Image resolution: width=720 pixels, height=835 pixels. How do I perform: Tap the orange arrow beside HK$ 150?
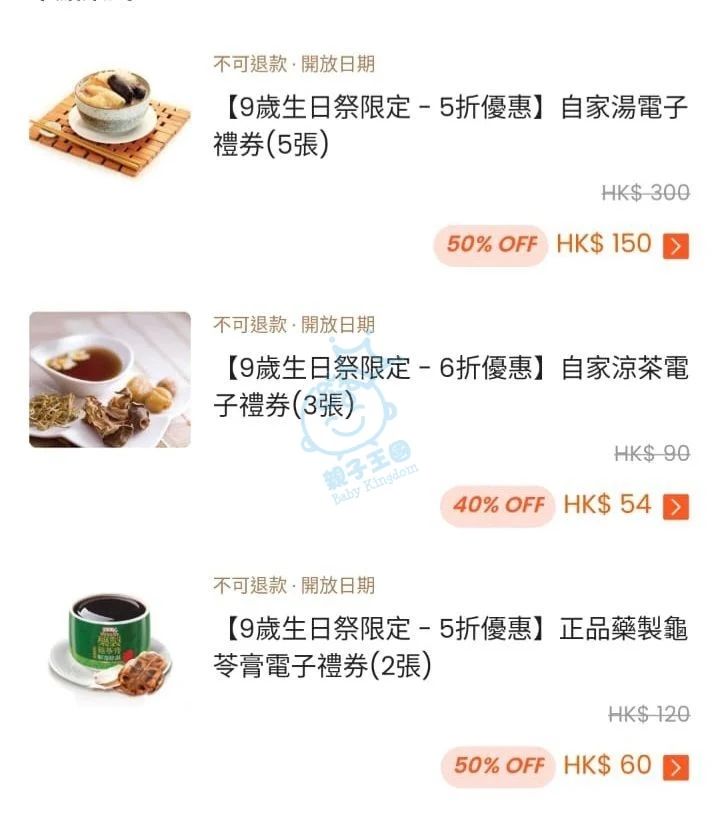[x=676, y=246]
